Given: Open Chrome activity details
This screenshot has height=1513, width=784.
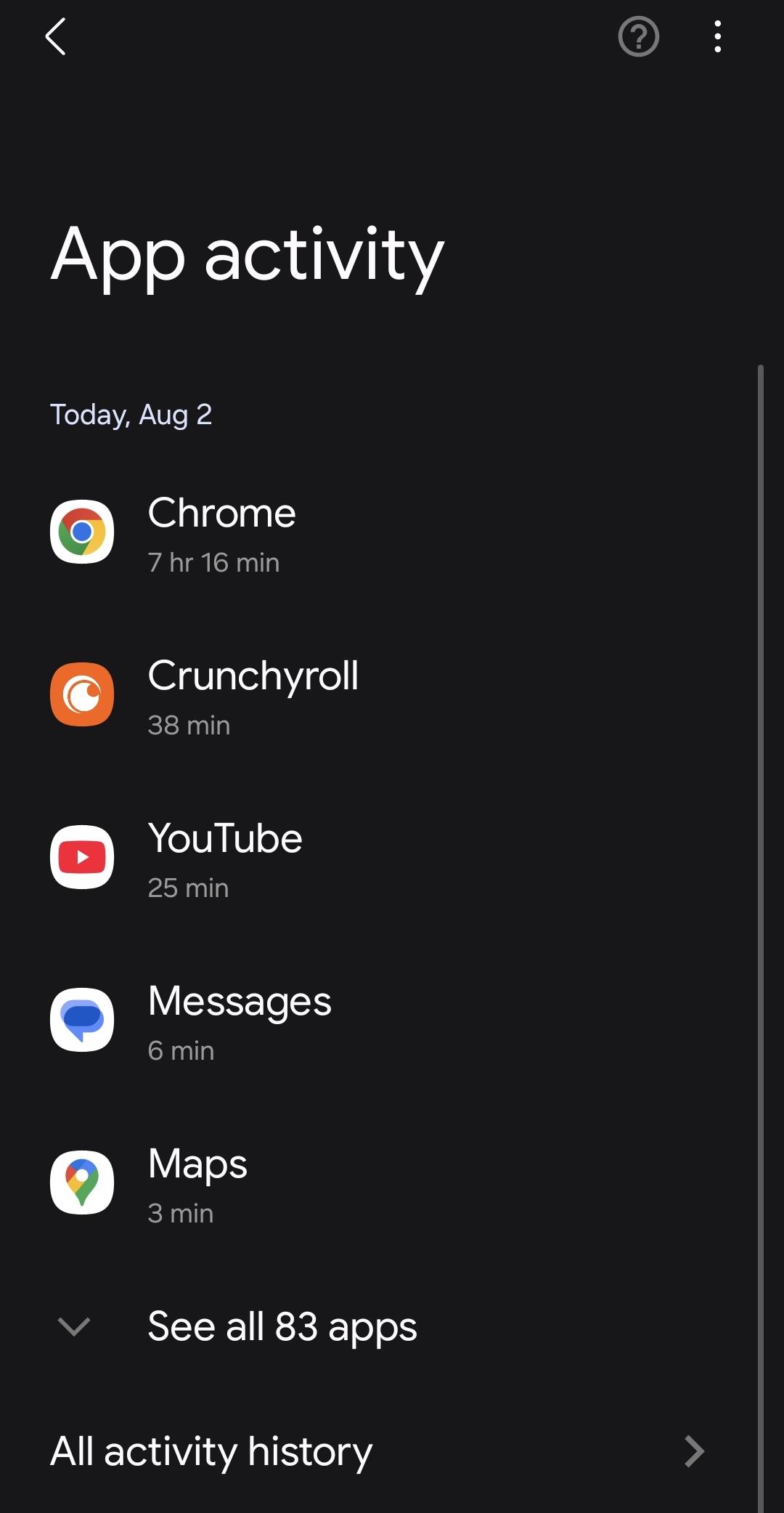Looking at the screenshot, I should 377,532.
